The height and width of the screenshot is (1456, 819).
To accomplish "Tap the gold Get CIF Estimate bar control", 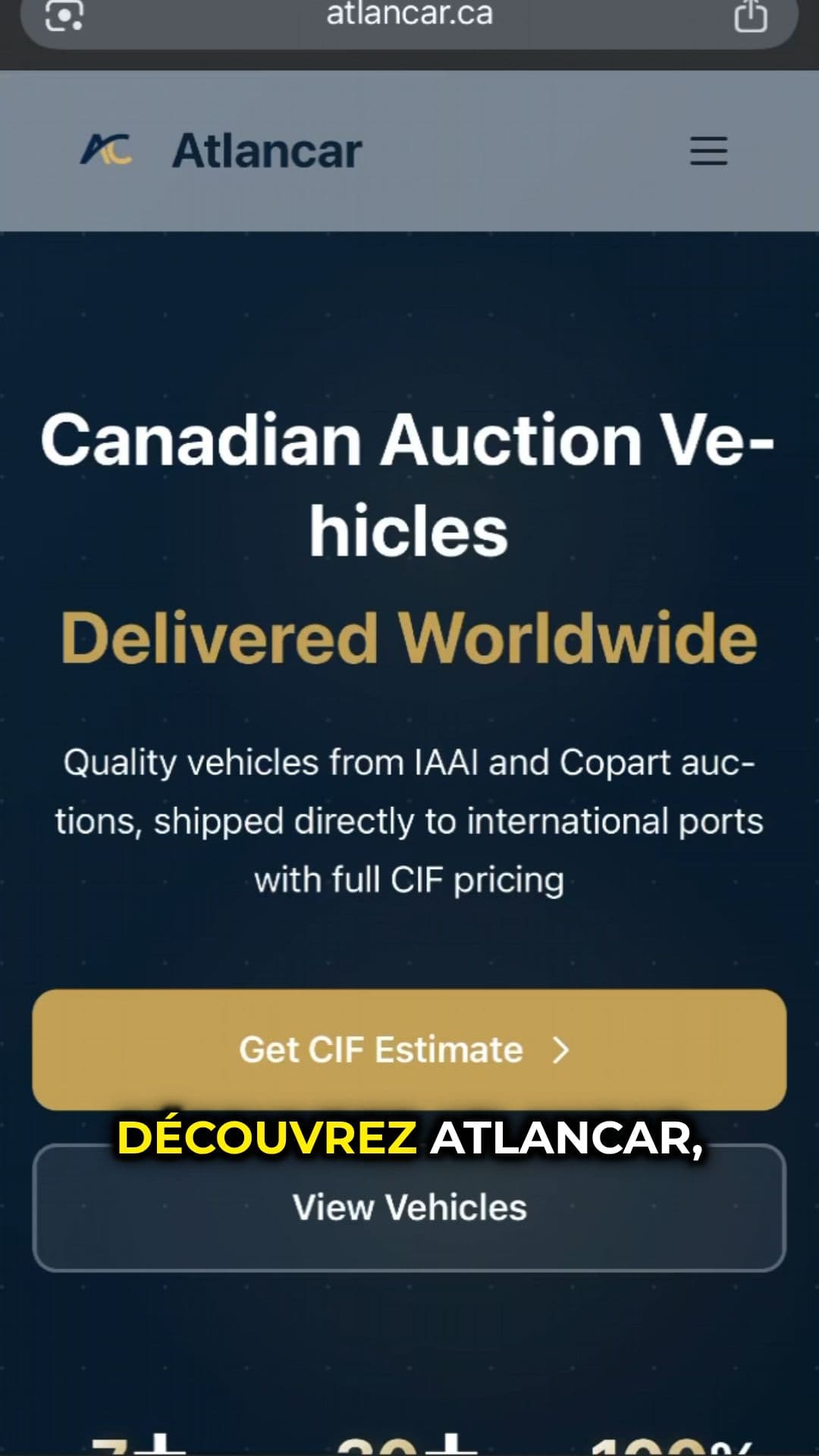I will (x=409, y=1050).
